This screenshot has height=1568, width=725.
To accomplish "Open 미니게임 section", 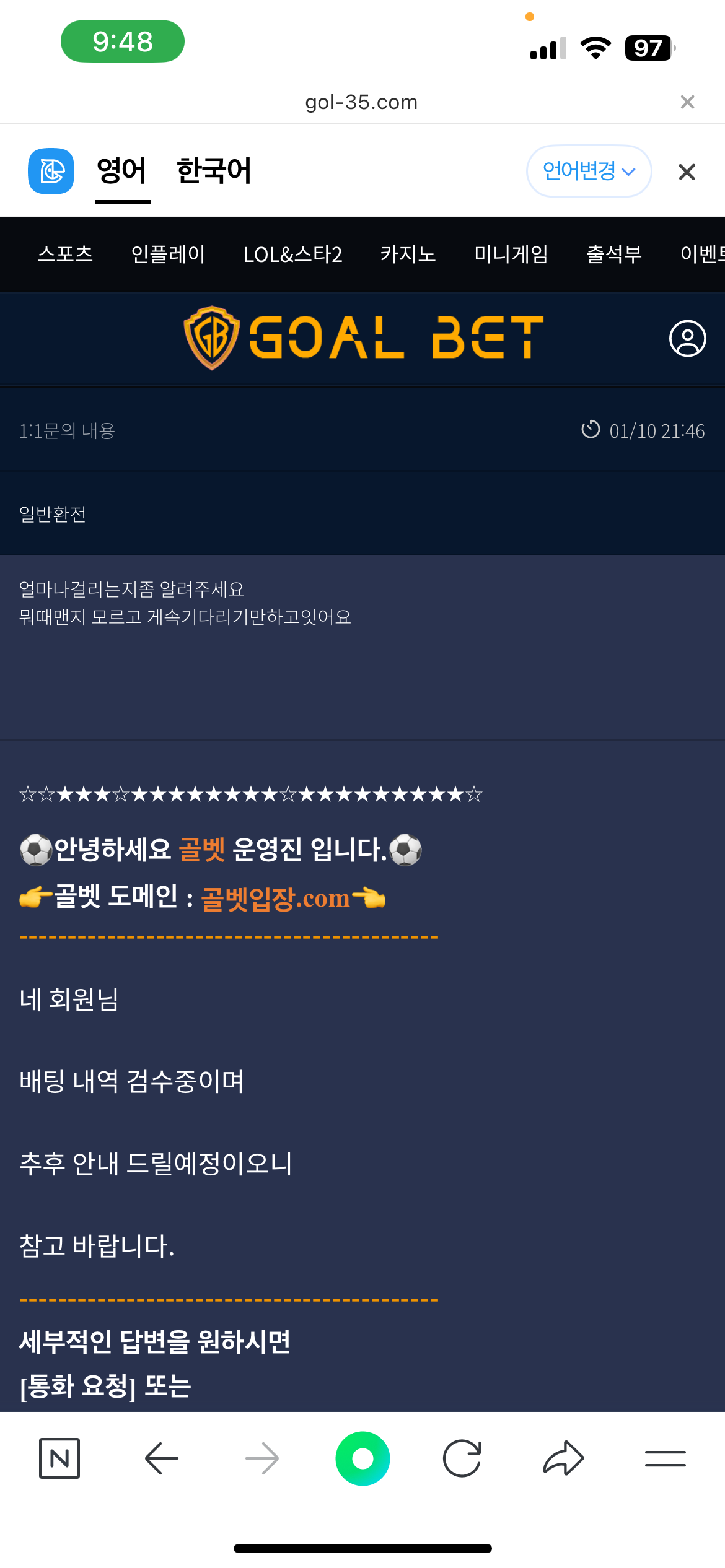I will coord(511,255).
